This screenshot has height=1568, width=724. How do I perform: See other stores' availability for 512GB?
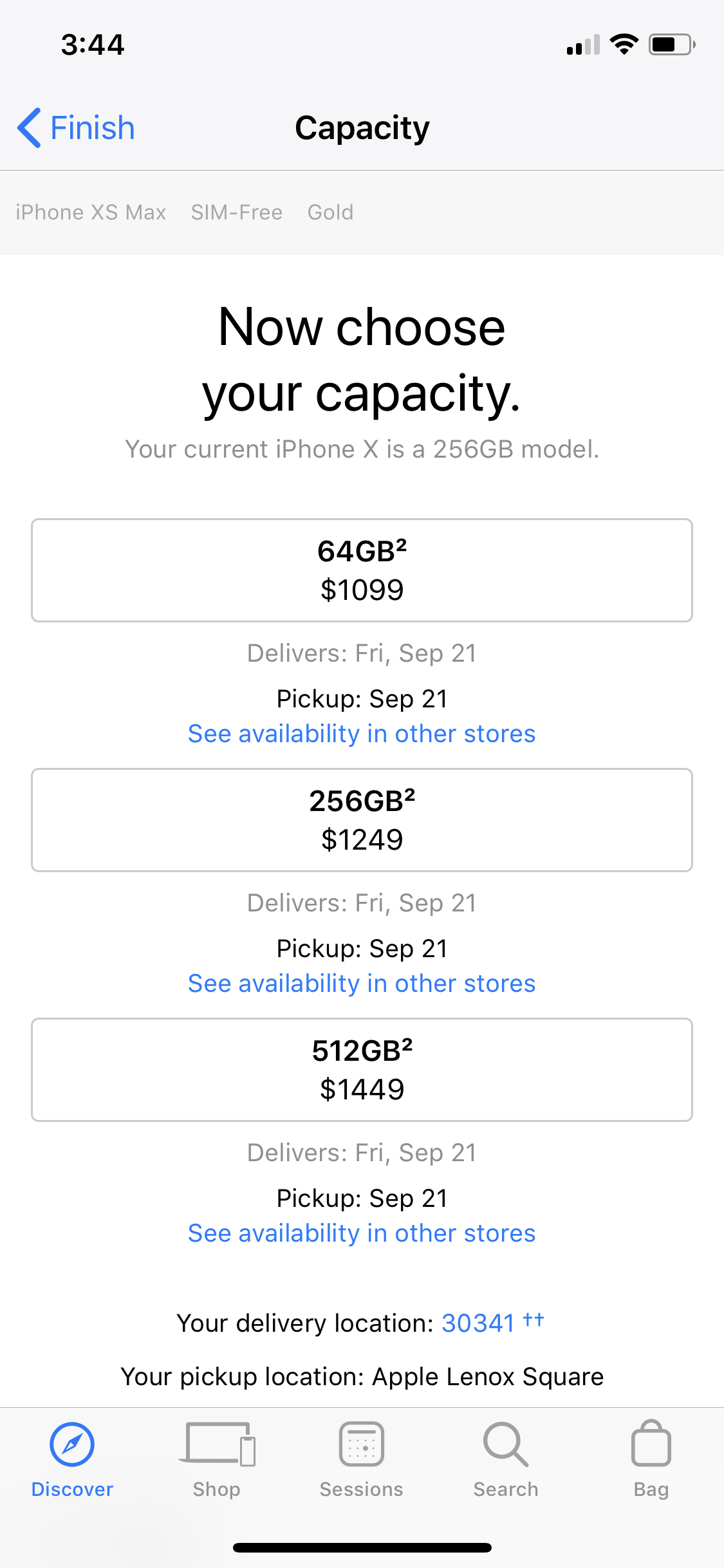(x=362, y=1233)
